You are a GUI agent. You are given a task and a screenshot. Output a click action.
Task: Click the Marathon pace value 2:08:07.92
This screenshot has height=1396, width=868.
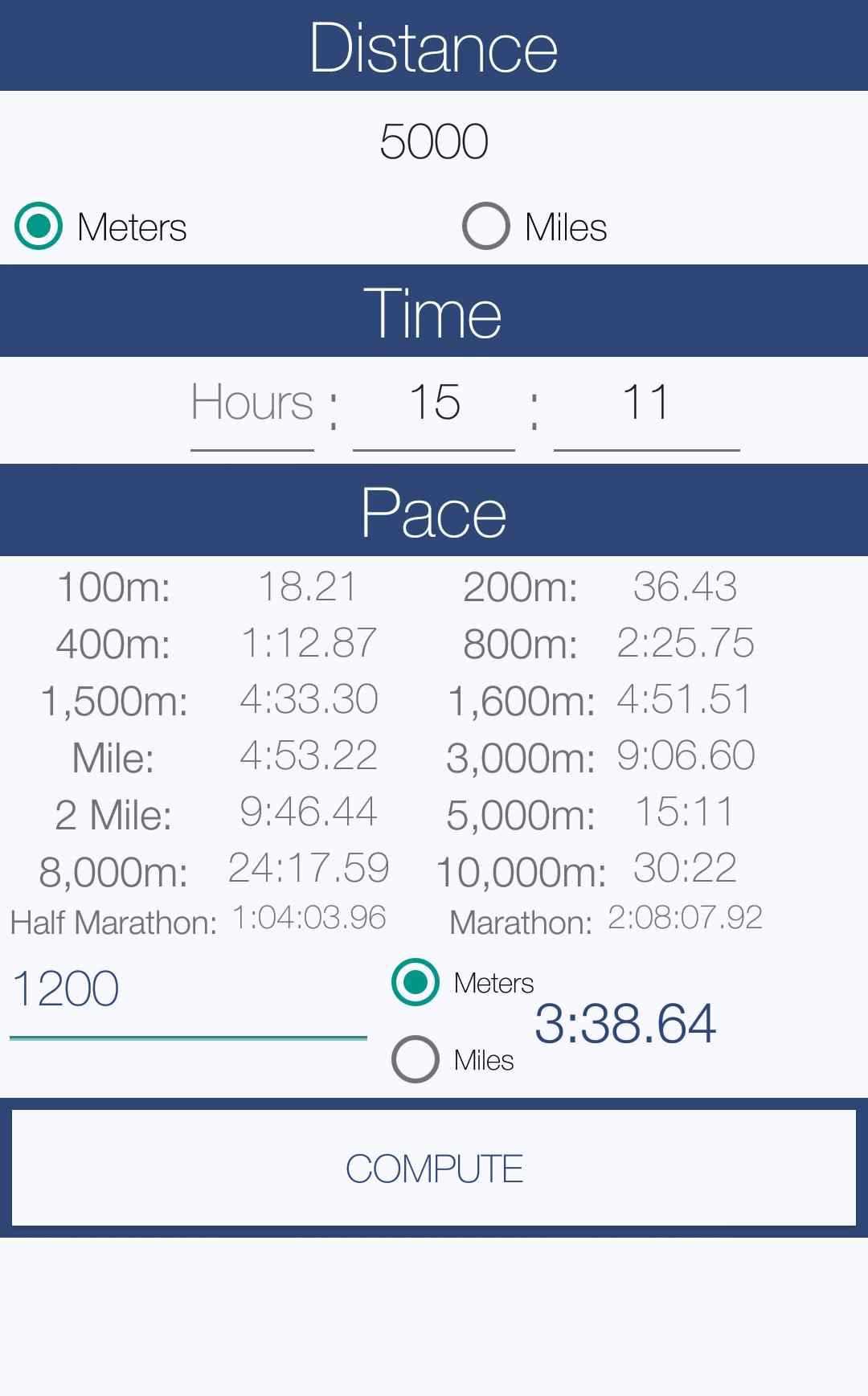[686, 918]
